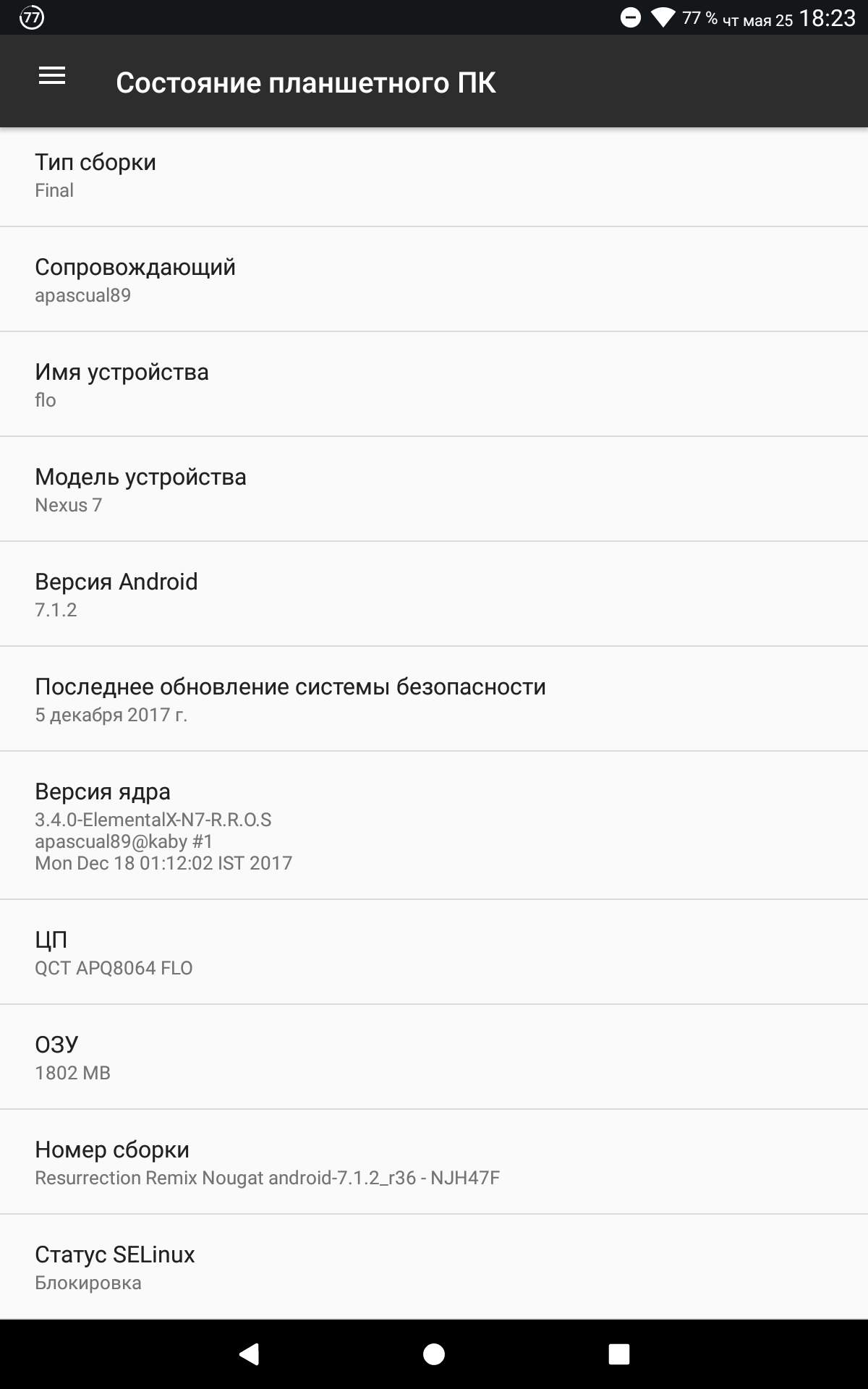Tap the Тип сборки row
Image resolution: width=868 pixels, height=1389 pixels.
434,175
